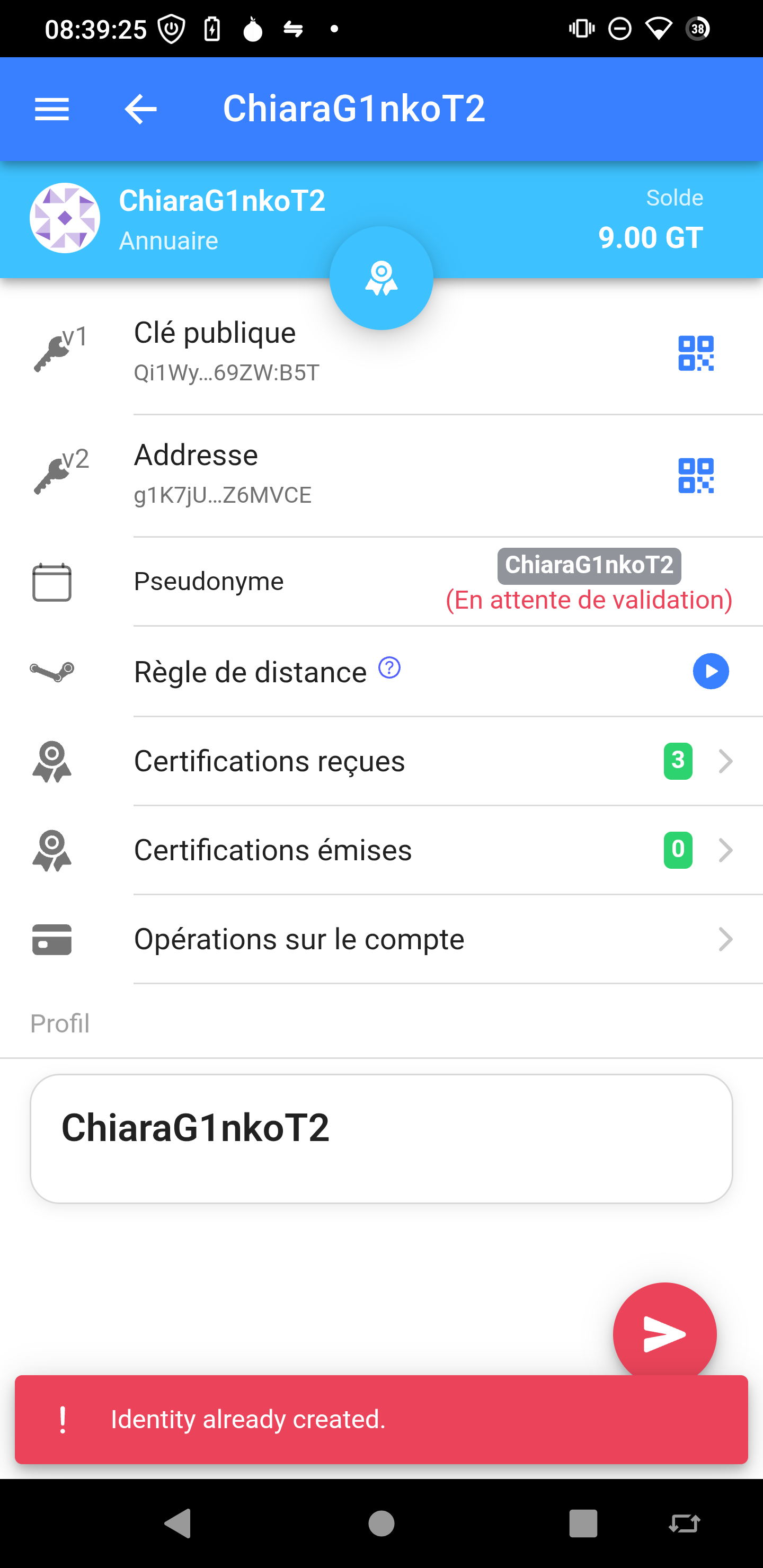
Task: Open the hamburger drawer menu
Action: (x=52, y=110)
